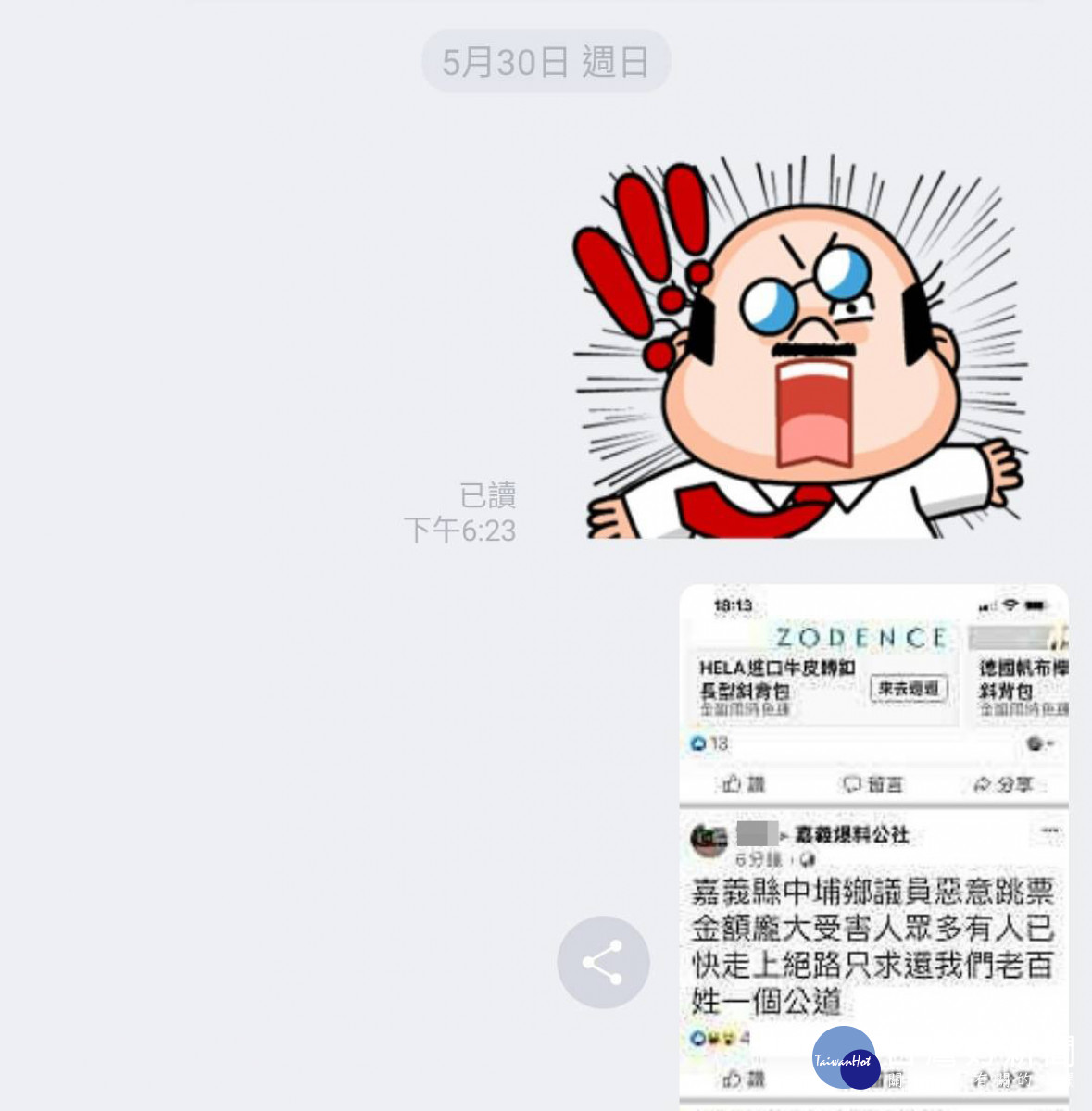Tap the share button beside the image

(603, 963)
